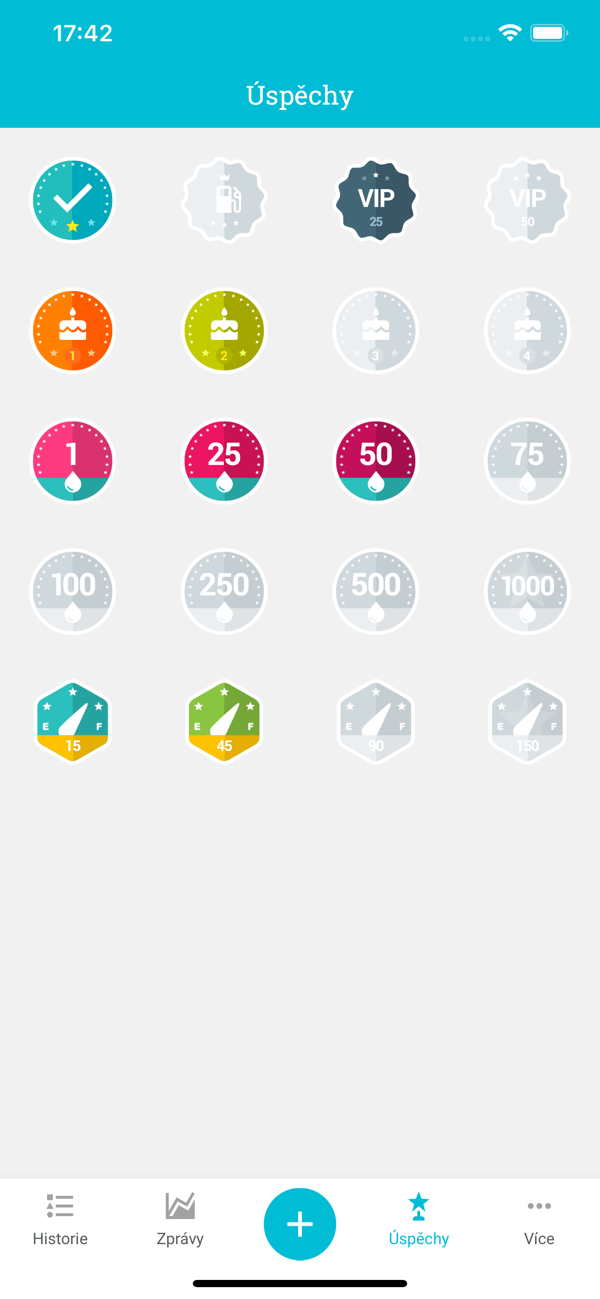Image resolution: width=600 pixels, height=1299 pixels.
Task: Open the VIP 25 badge
Action: [x=376, y=200]
